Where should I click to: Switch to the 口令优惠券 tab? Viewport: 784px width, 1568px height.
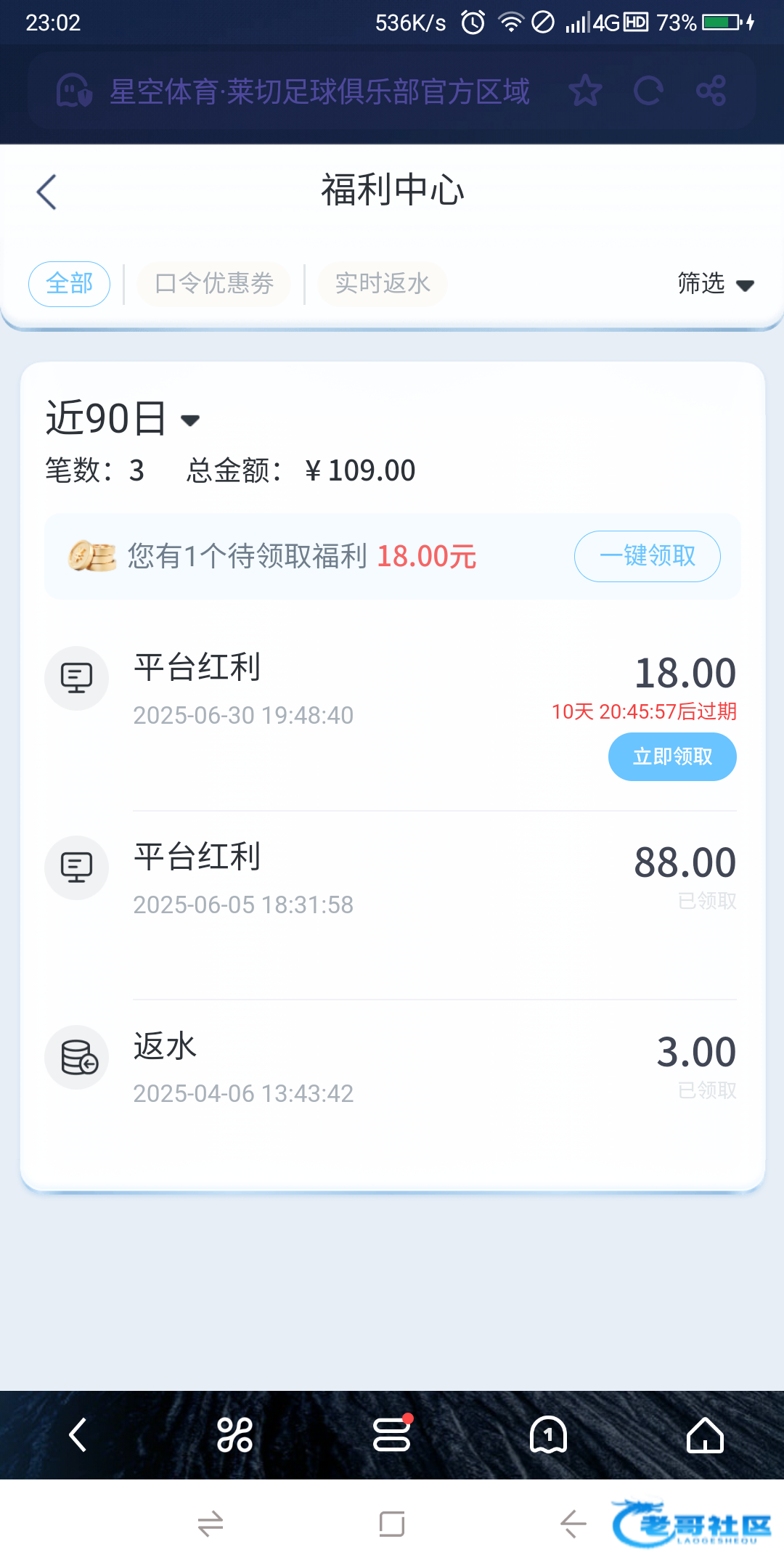click(x=214, y=284)
